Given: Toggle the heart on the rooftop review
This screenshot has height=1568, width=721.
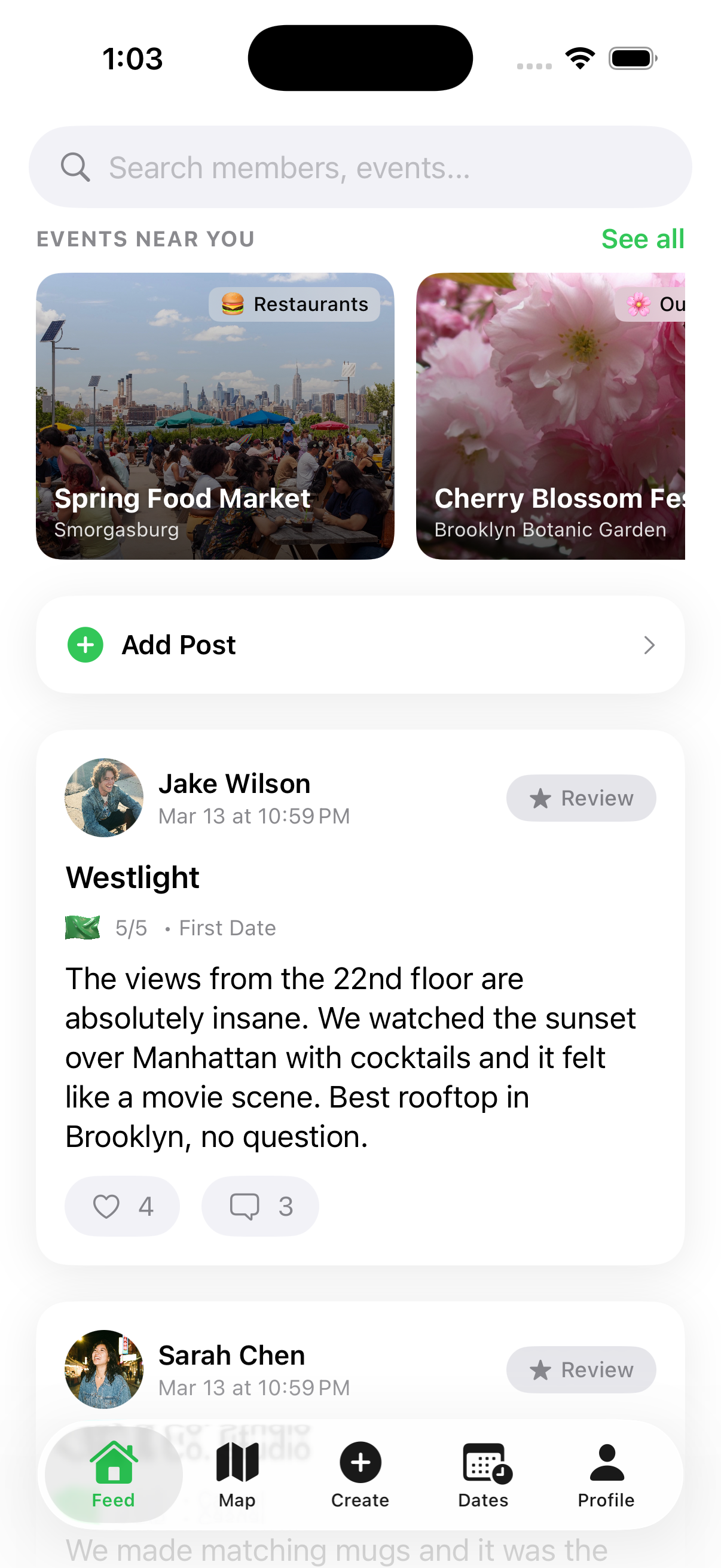Looking at the screenshot, I should click(x=122, y=1206).
